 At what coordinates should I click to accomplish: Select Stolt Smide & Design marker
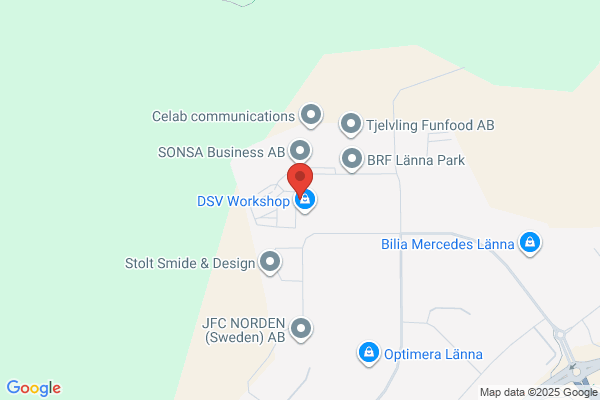point(270,263)
